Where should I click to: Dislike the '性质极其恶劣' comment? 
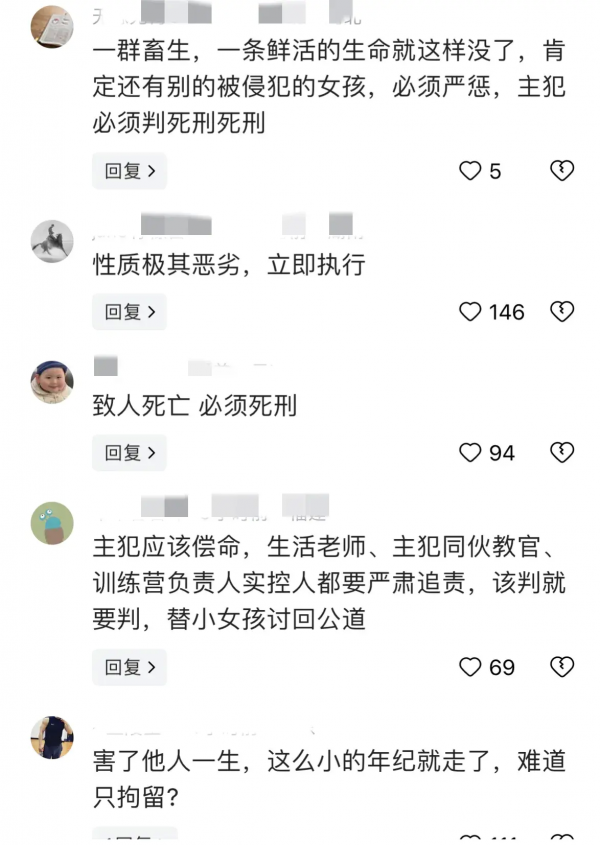coord(562,312)
